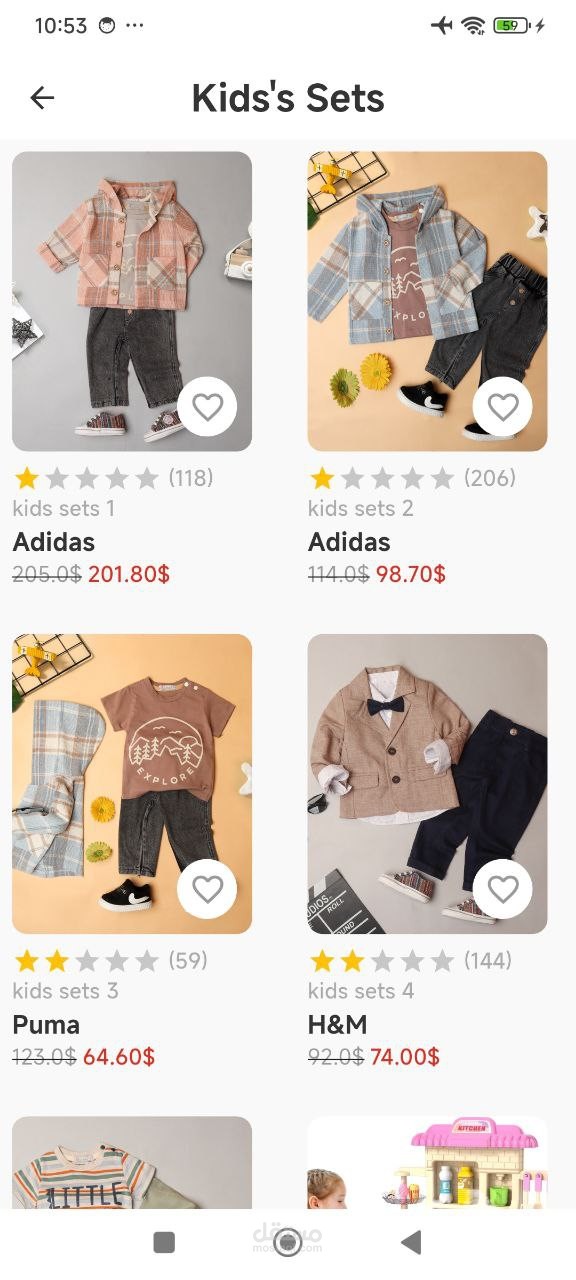Add kids sets 2 to favorites

[502, 407]
